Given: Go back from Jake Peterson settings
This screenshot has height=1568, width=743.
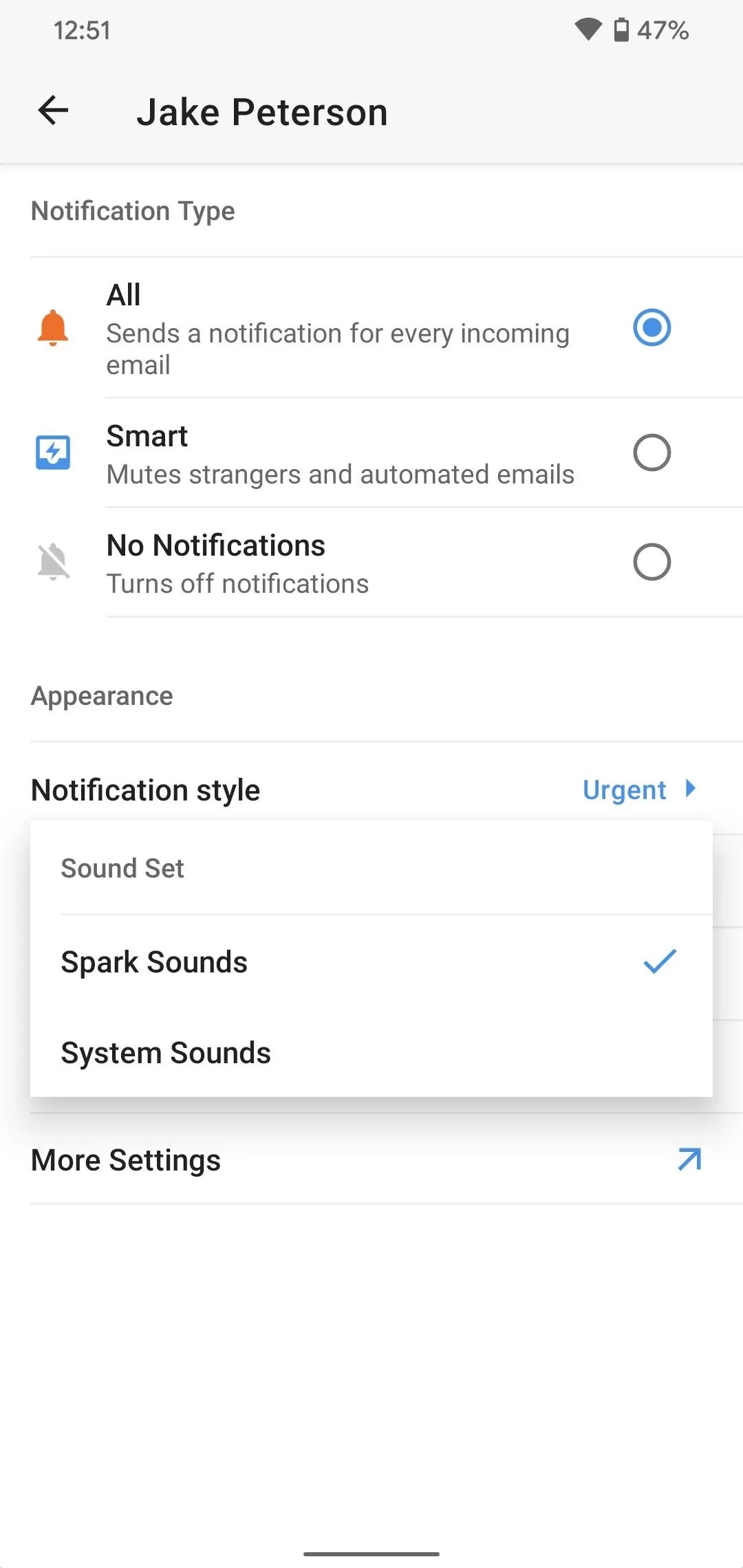Looking at the screenshot, I should pos(53,111).
